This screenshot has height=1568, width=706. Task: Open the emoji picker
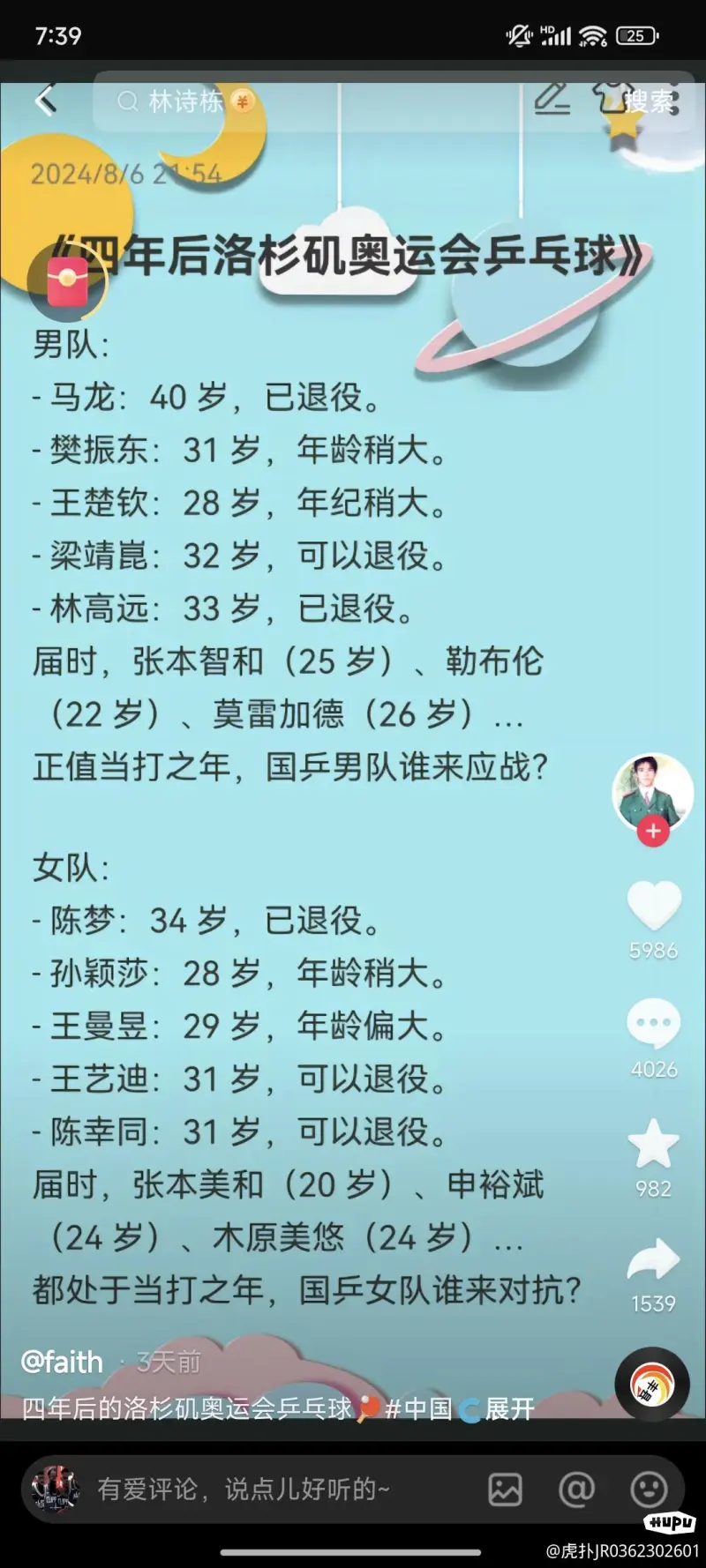point(649,1490)
